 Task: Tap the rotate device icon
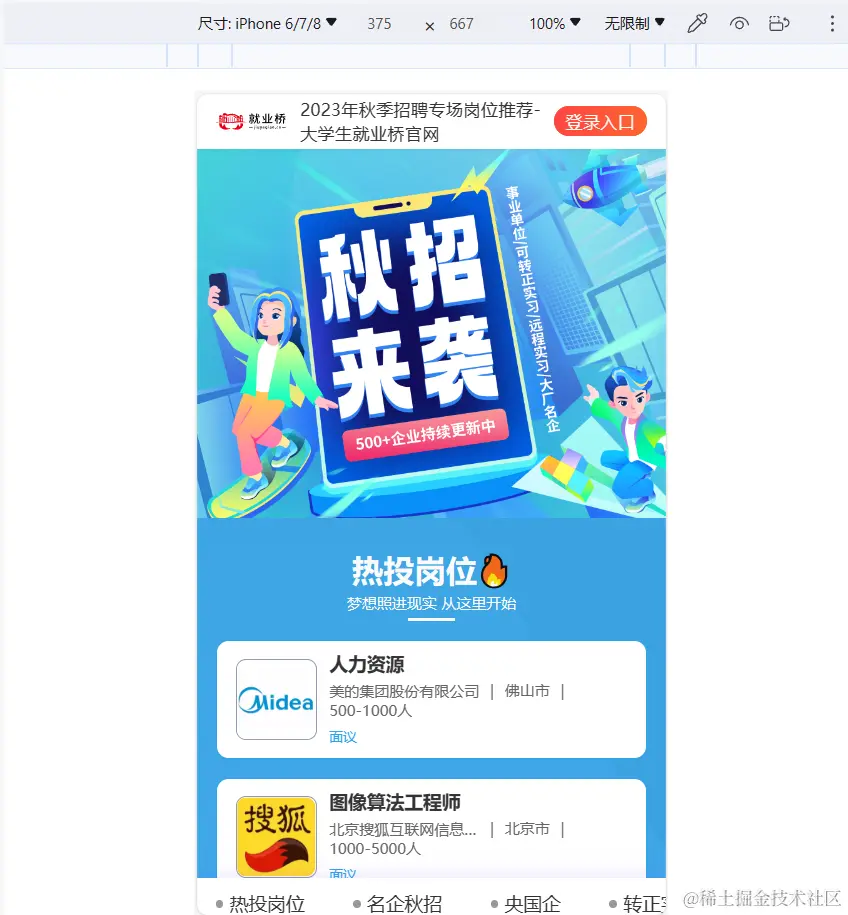pyautogui.click(x=780, y=23)
